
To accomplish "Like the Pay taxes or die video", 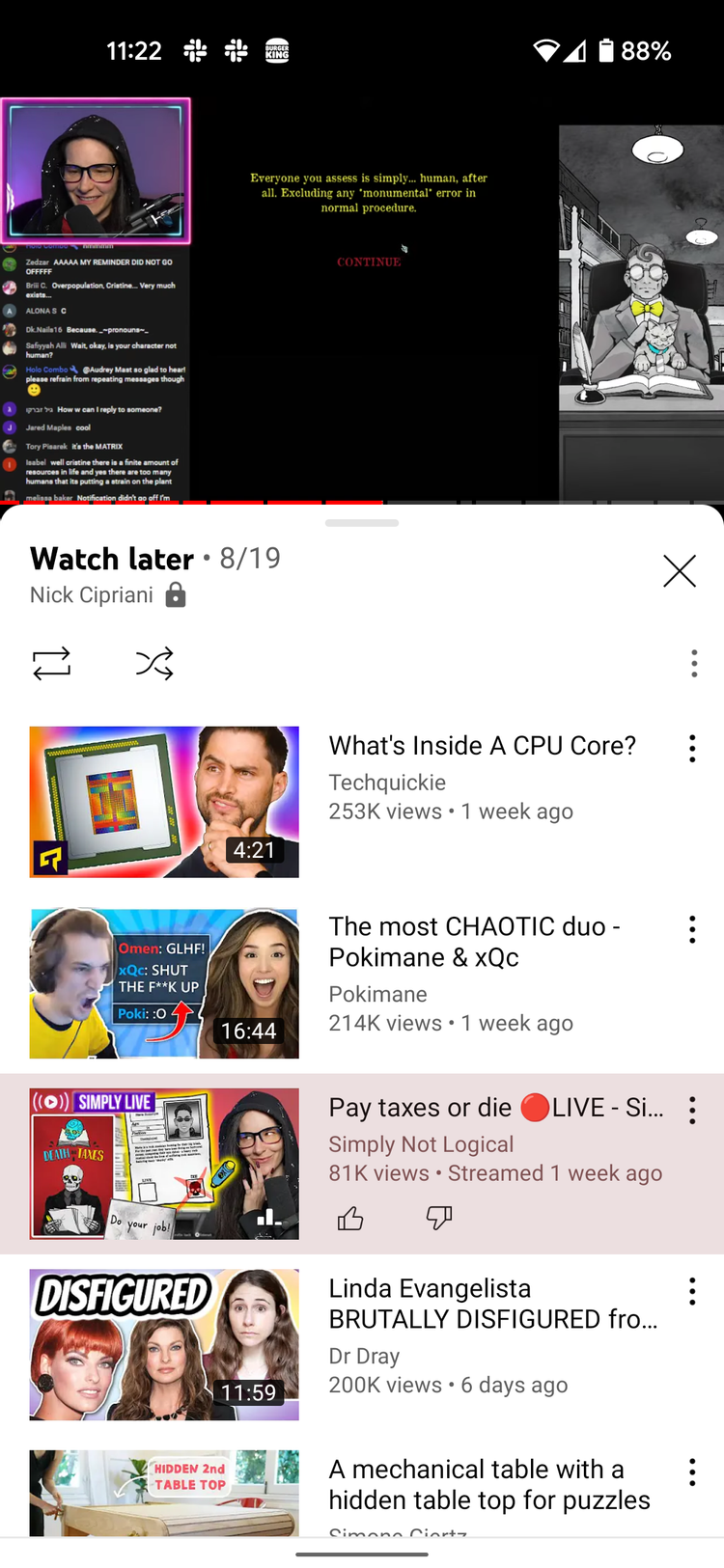I will tap(350, 1219).
